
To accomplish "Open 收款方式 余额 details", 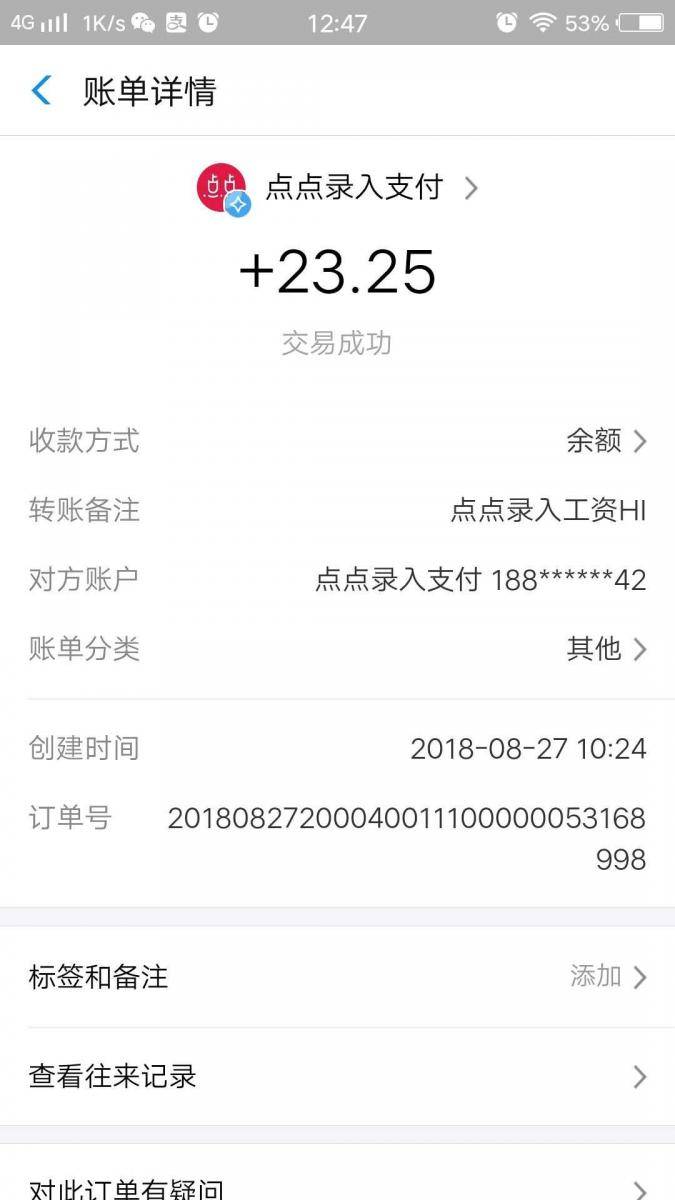I will (337, 440).
